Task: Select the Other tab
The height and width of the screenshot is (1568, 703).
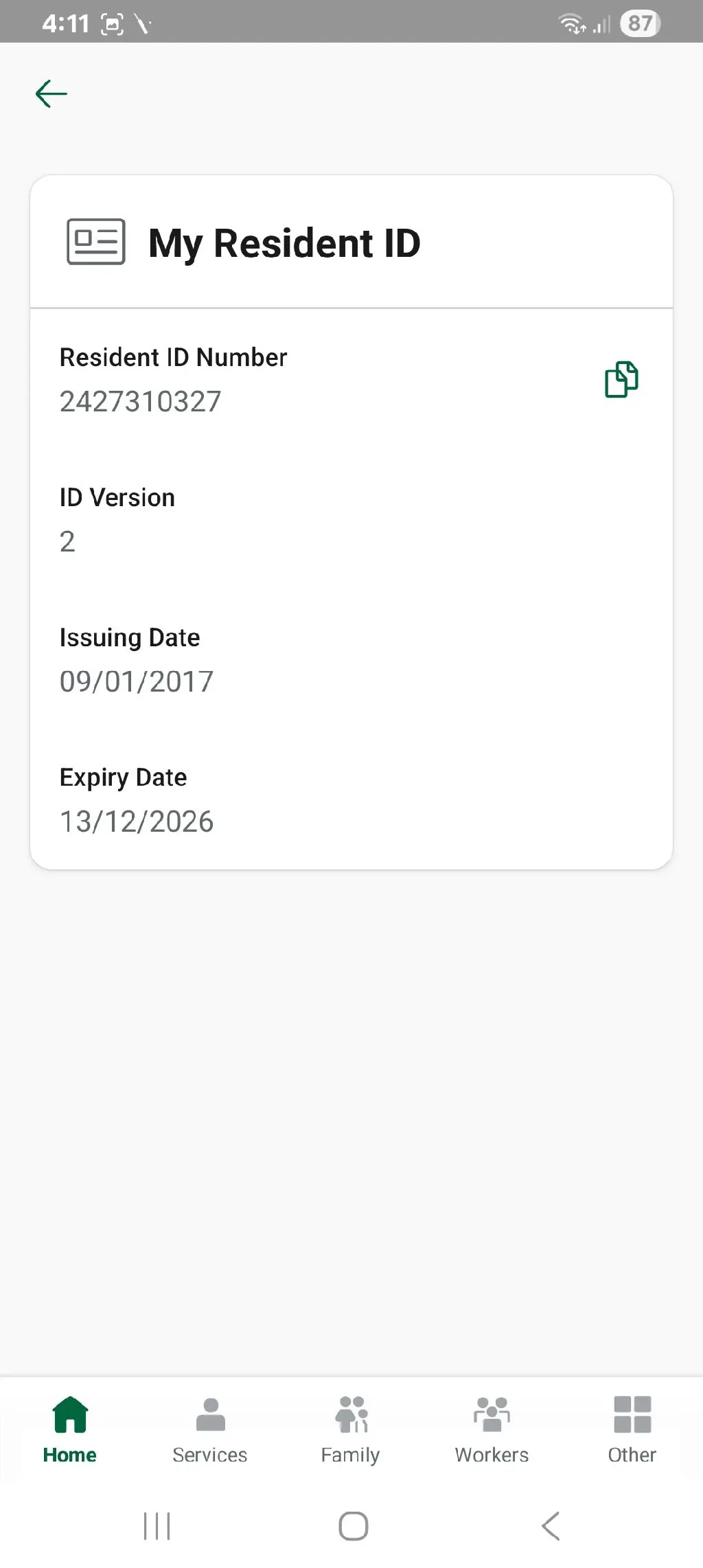Action: [632, 1430]
